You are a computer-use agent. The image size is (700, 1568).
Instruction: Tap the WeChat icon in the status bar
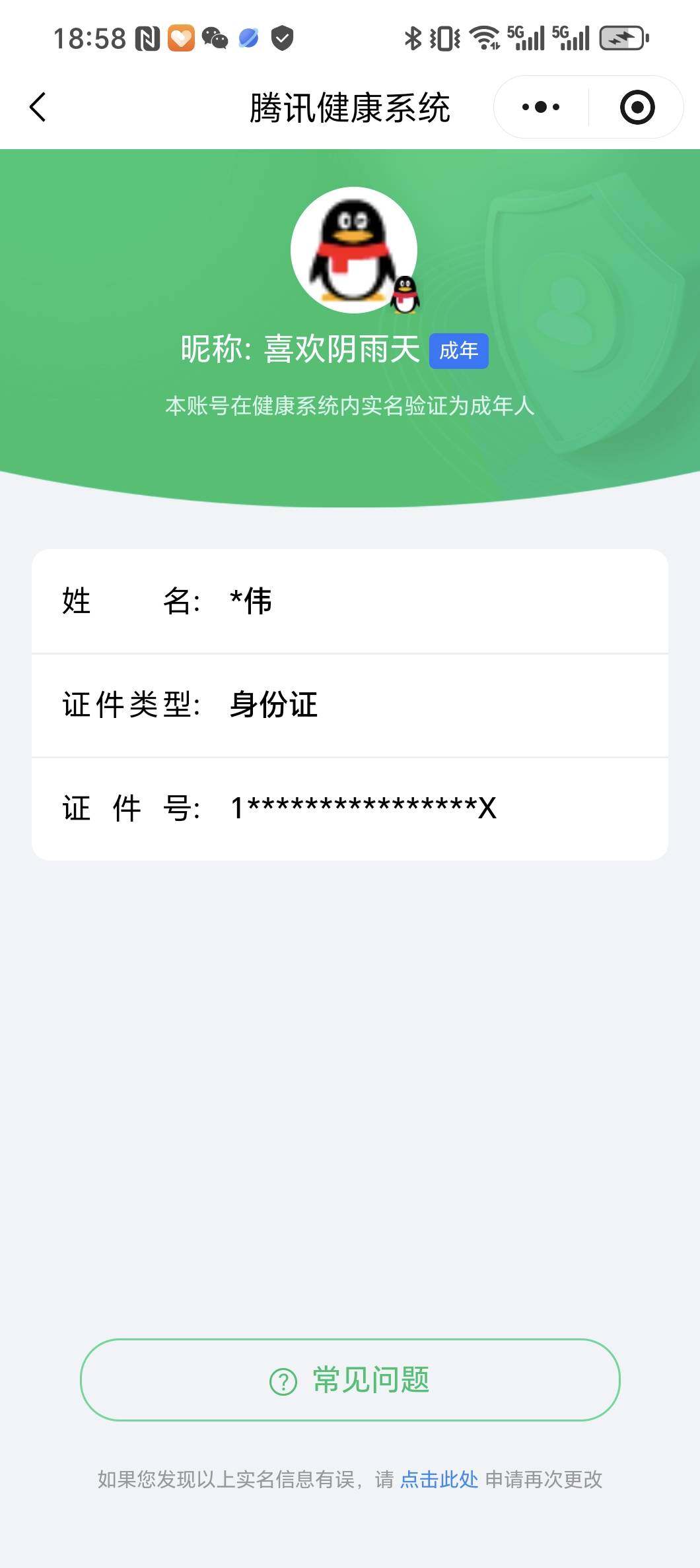(215, 38)
